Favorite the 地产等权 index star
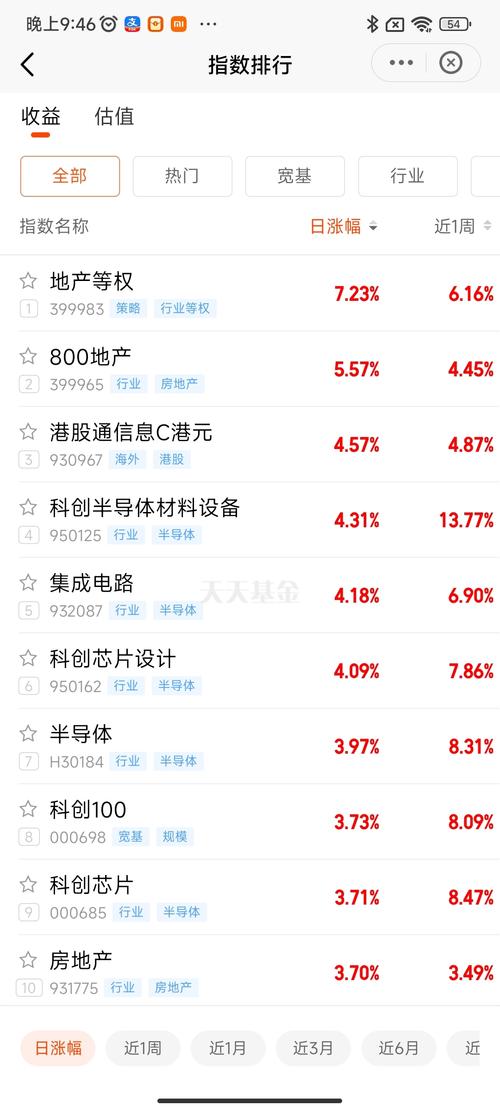Viewport: 500px width, 1111px height. [28, 281]
